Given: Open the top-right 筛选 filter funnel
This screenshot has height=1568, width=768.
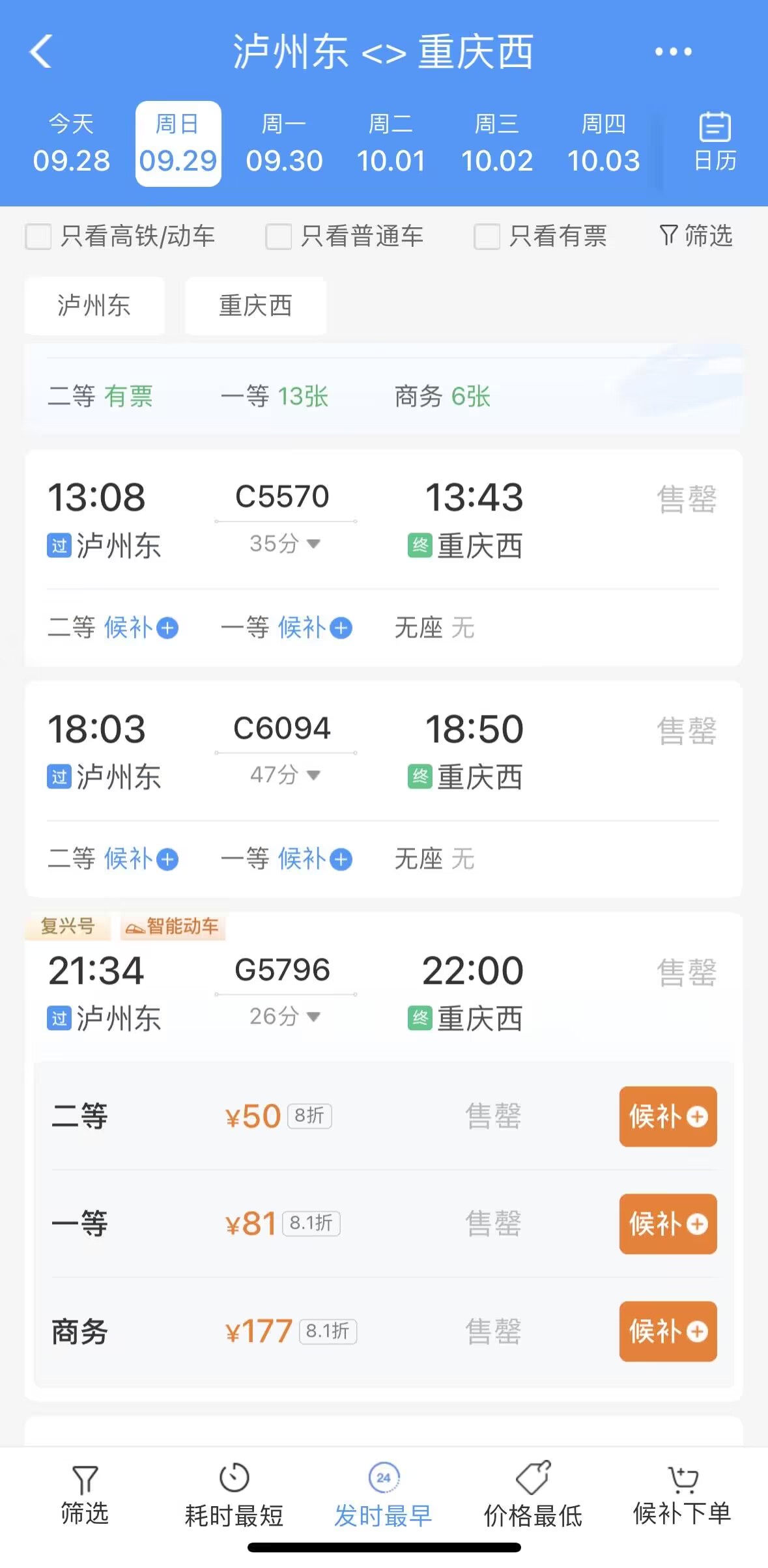Looking at the screenshot, I should pos(695,236).
